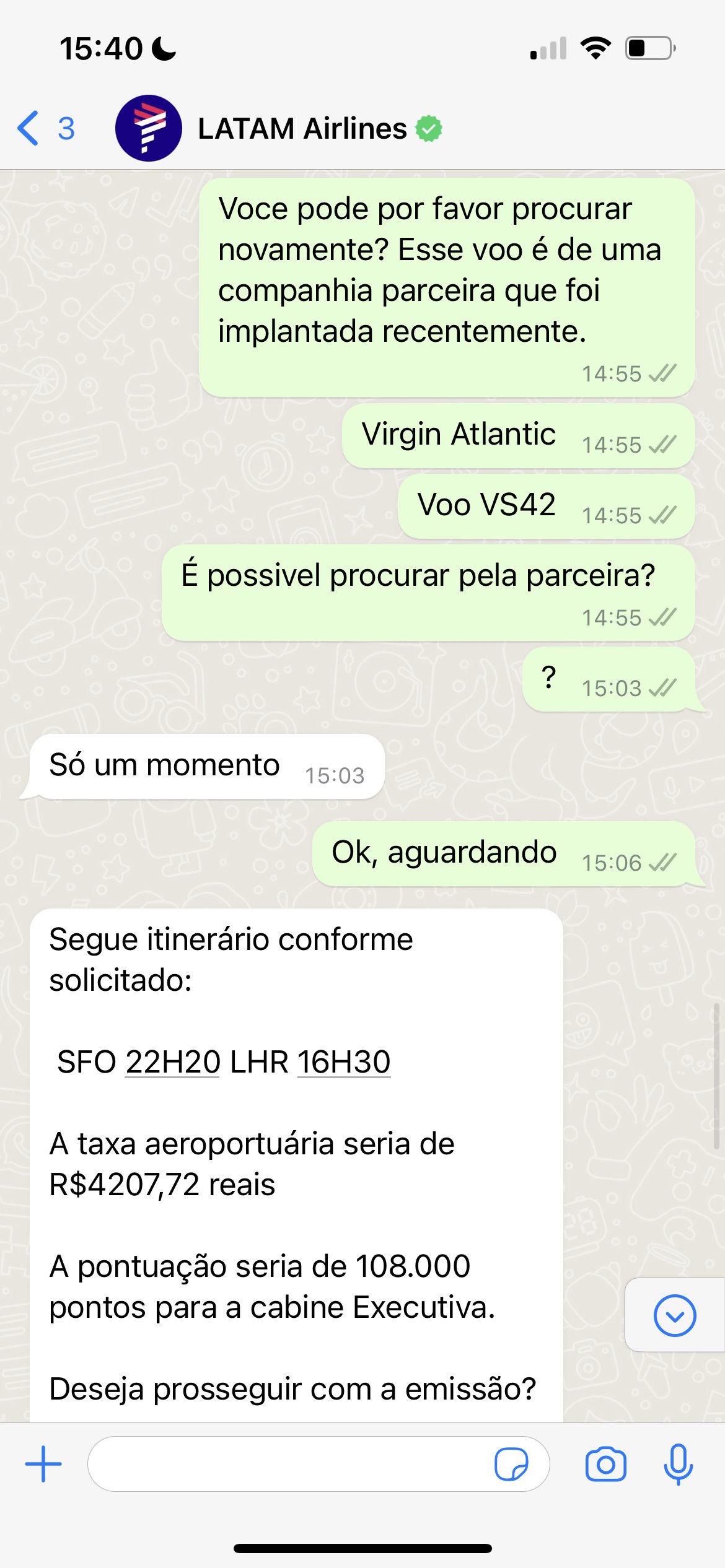Tap the underlined 22H20 time link
The image size is (725, 1568).
tap(173, 1061)
